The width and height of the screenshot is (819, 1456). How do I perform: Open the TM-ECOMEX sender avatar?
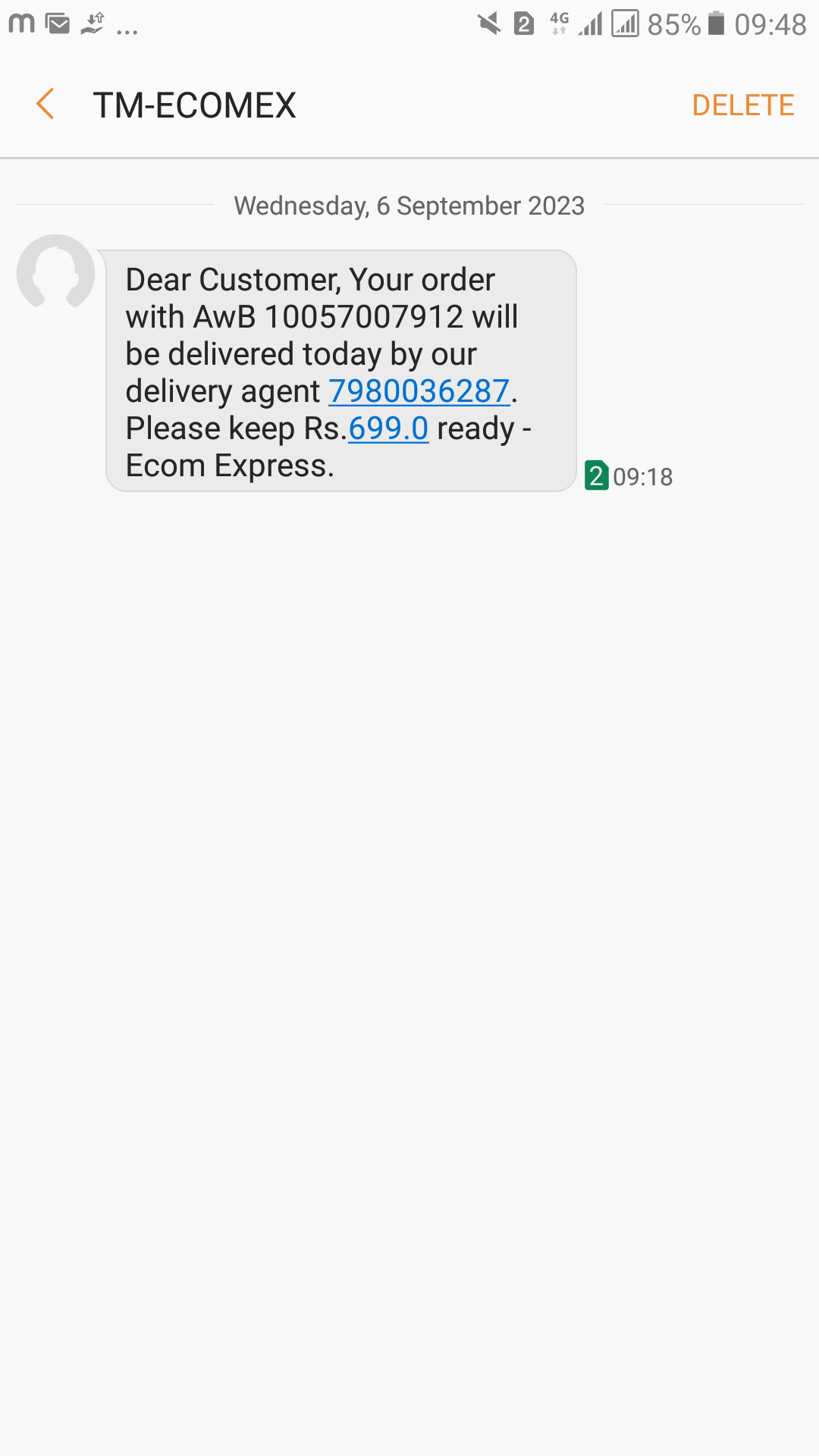tap(55, 273)
